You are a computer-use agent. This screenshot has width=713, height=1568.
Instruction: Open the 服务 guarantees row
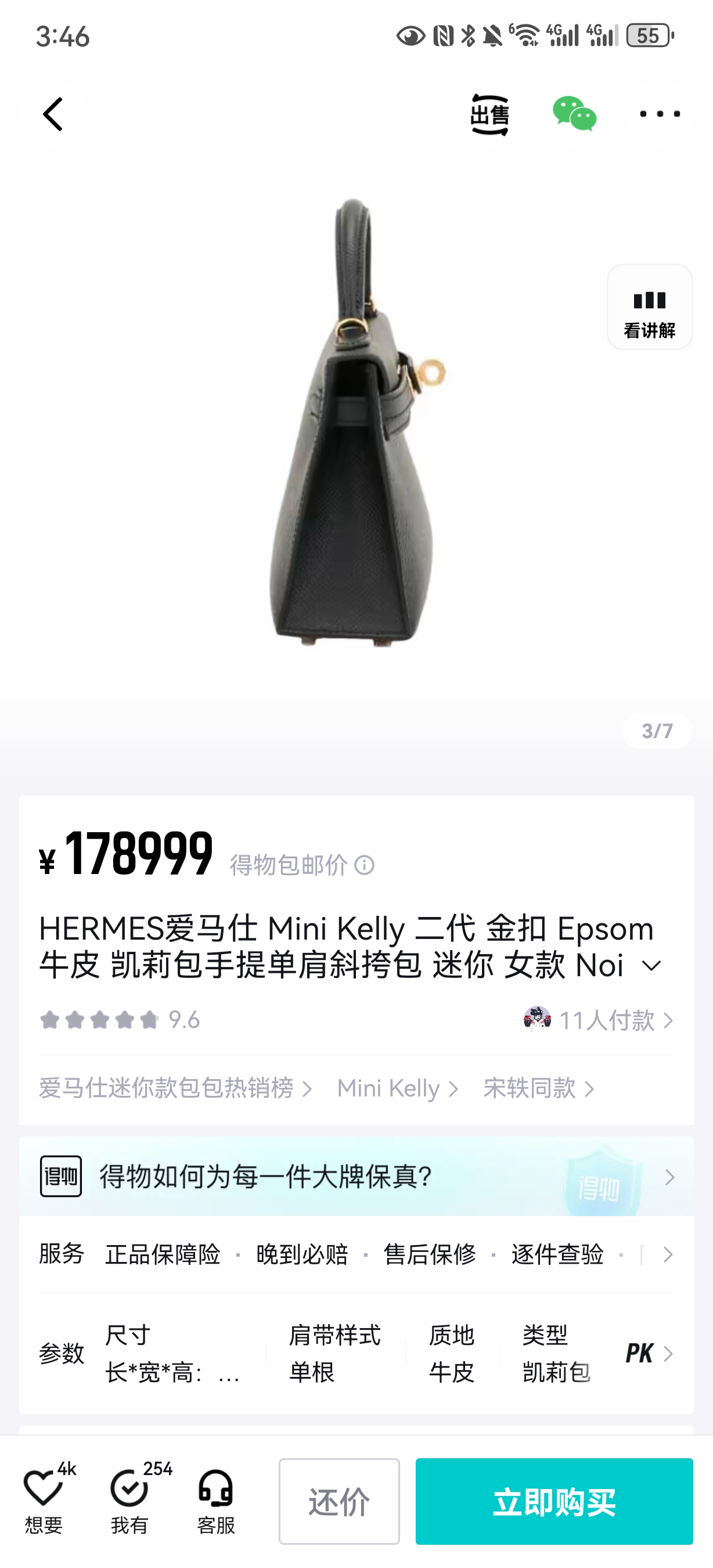pos(356,1254)
